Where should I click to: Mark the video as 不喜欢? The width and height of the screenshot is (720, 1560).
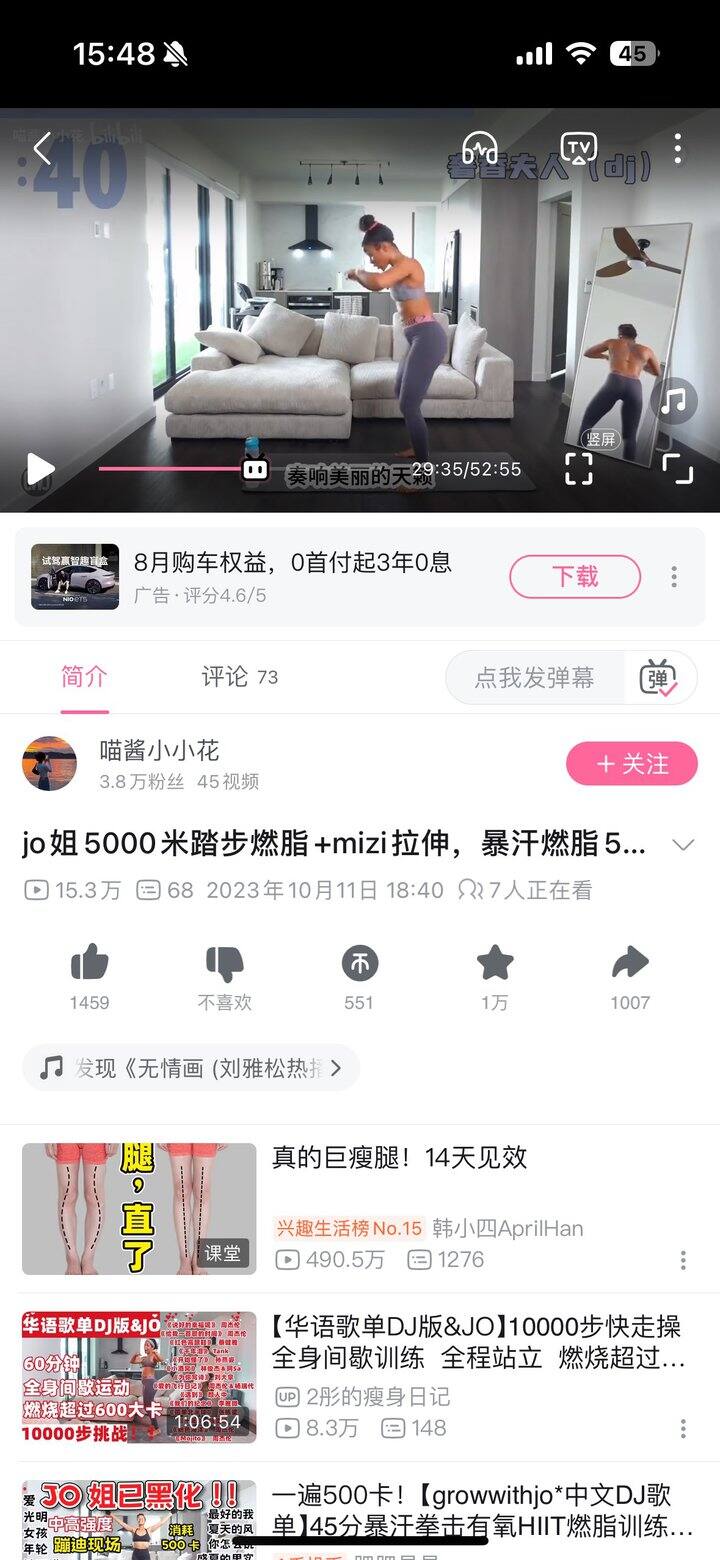pyautogui.click(x=225, y=965)
